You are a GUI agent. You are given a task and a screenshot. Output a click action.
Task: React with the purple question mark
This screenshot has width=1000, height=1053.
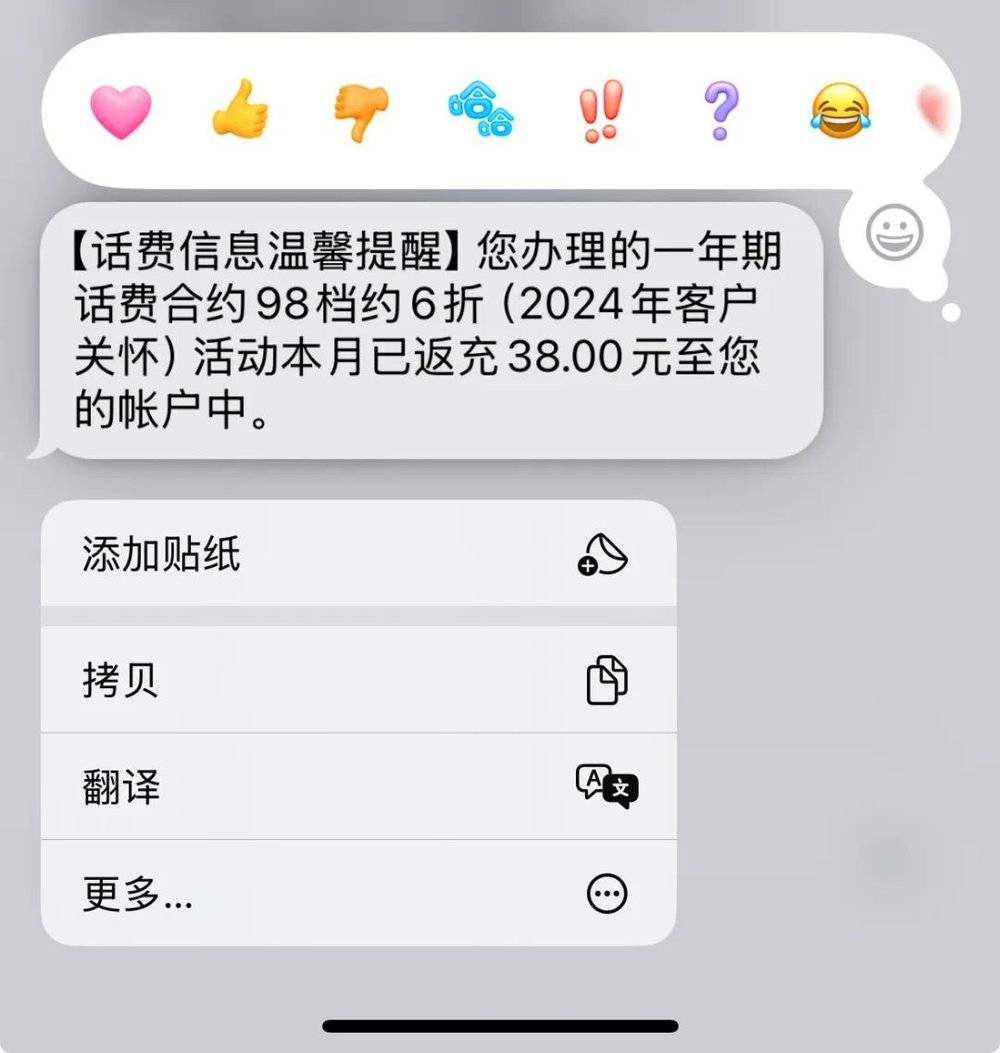pos(720,111)
